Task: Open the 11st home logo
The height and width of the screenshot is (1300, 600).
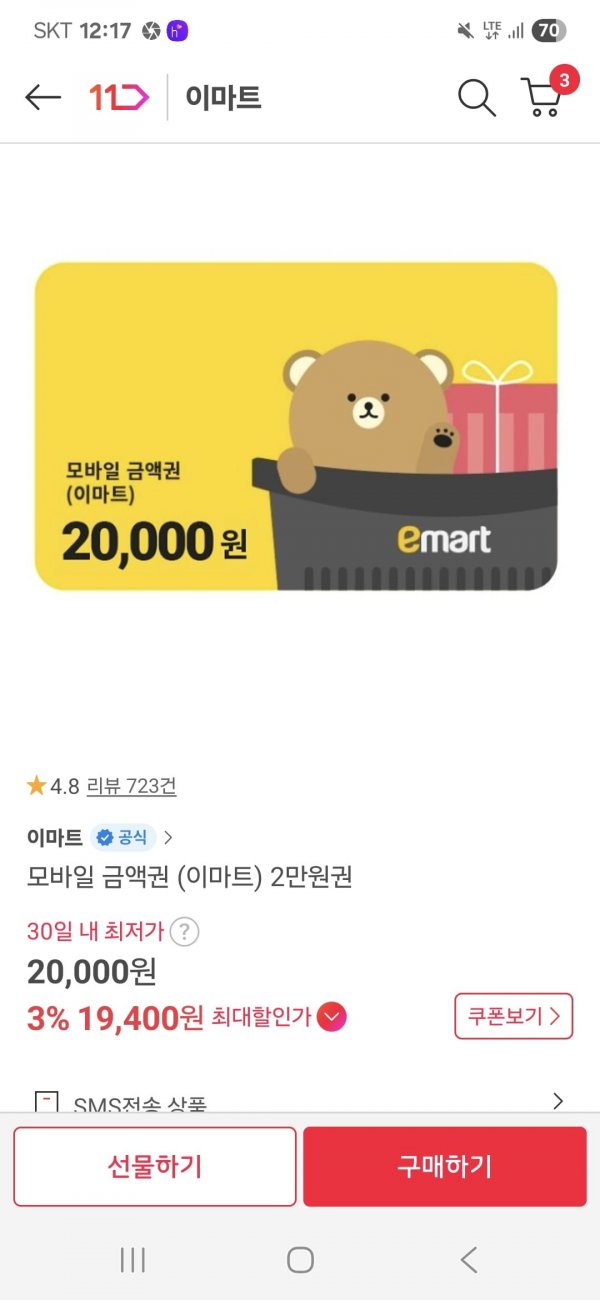Action: click(x=118, y=97)
